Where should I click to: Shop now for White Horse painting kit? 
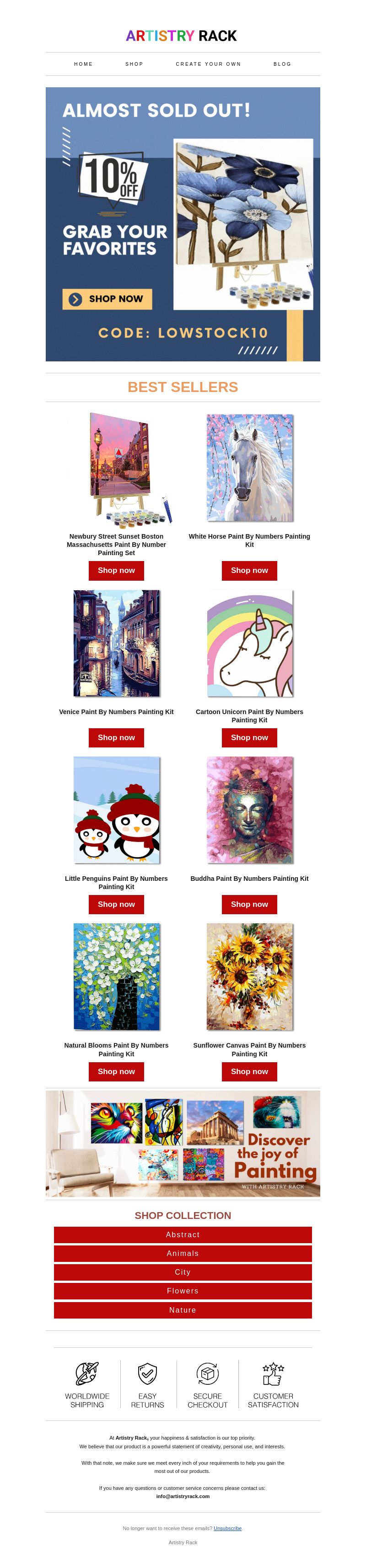pyautogui.click(x=249, y=570)
